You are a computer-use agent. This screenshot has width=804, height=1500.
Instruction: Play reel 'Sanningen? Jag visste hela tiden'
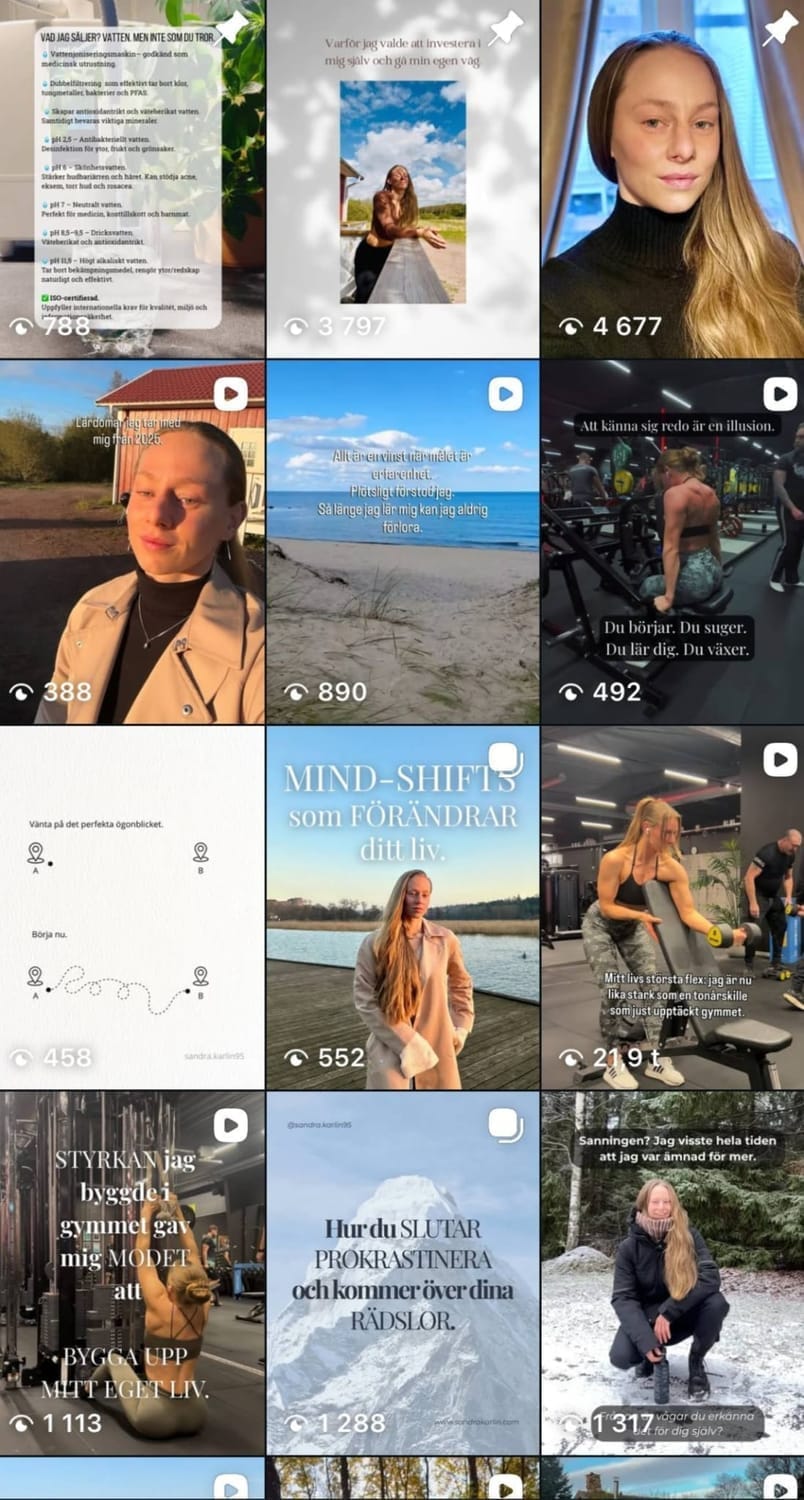point(672,1273)
